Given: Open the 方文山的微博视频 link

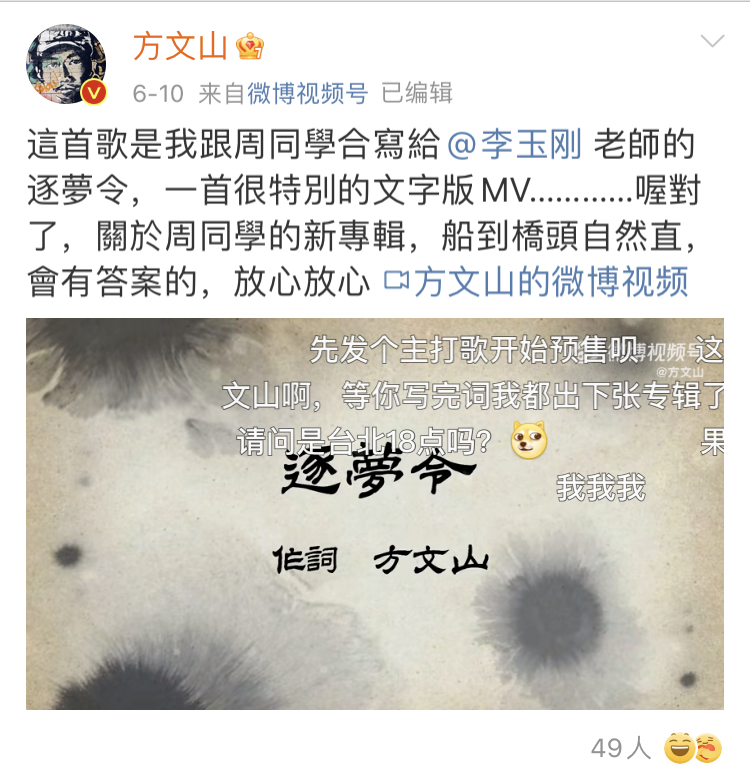Looking at the screenshot, I should [x=537, y=283].
